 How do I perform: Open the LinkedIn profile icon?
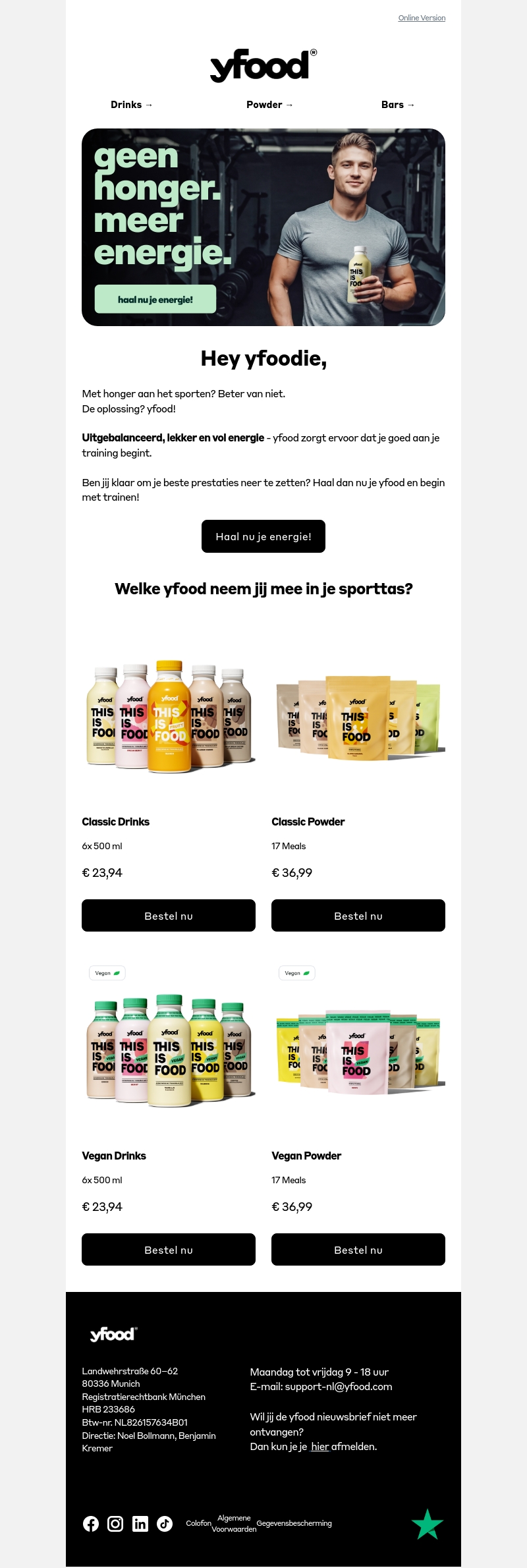click(x=140, y=1524)
